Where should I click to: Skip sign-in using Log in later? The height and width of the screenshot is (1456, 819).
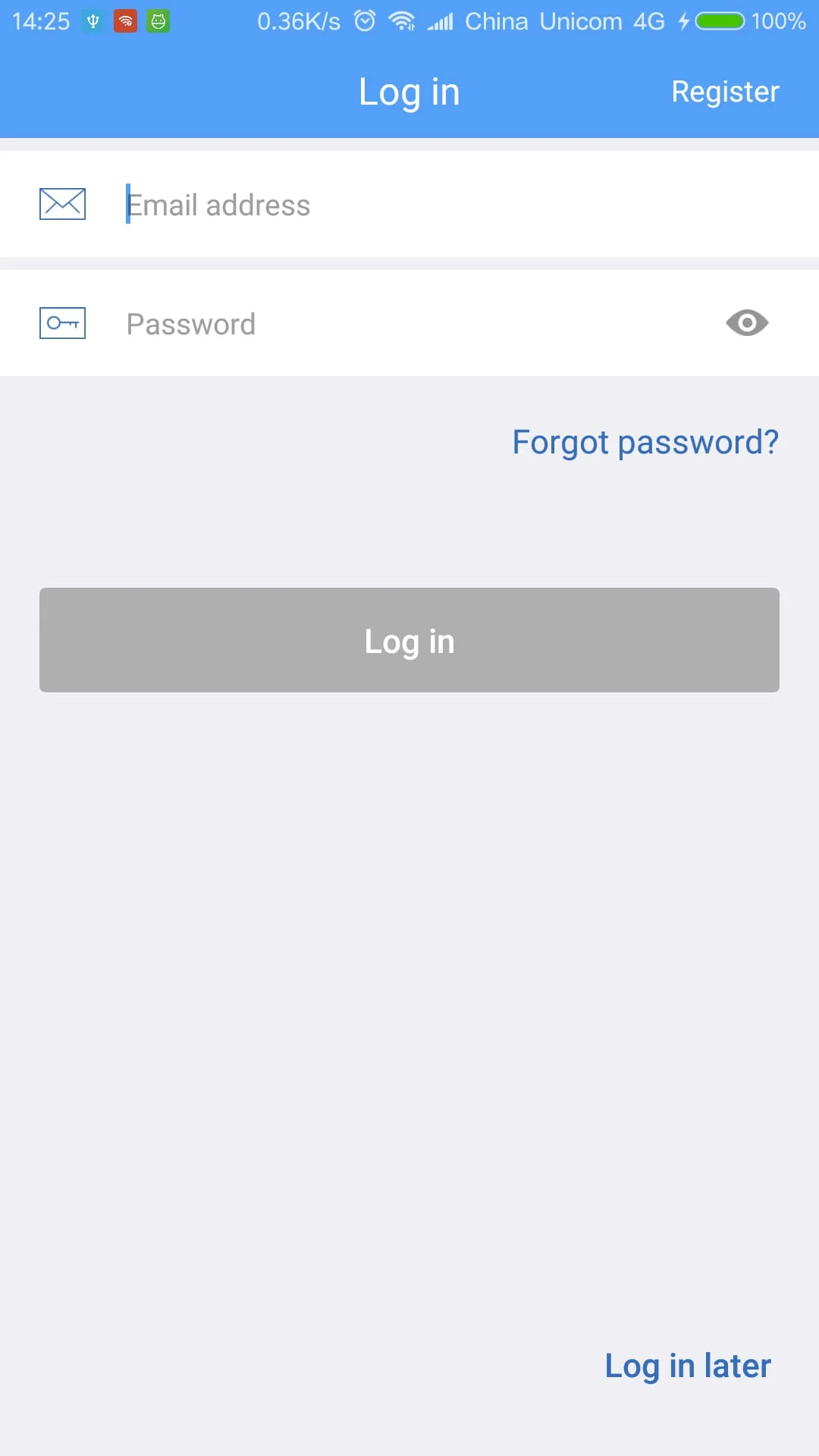687,1365
